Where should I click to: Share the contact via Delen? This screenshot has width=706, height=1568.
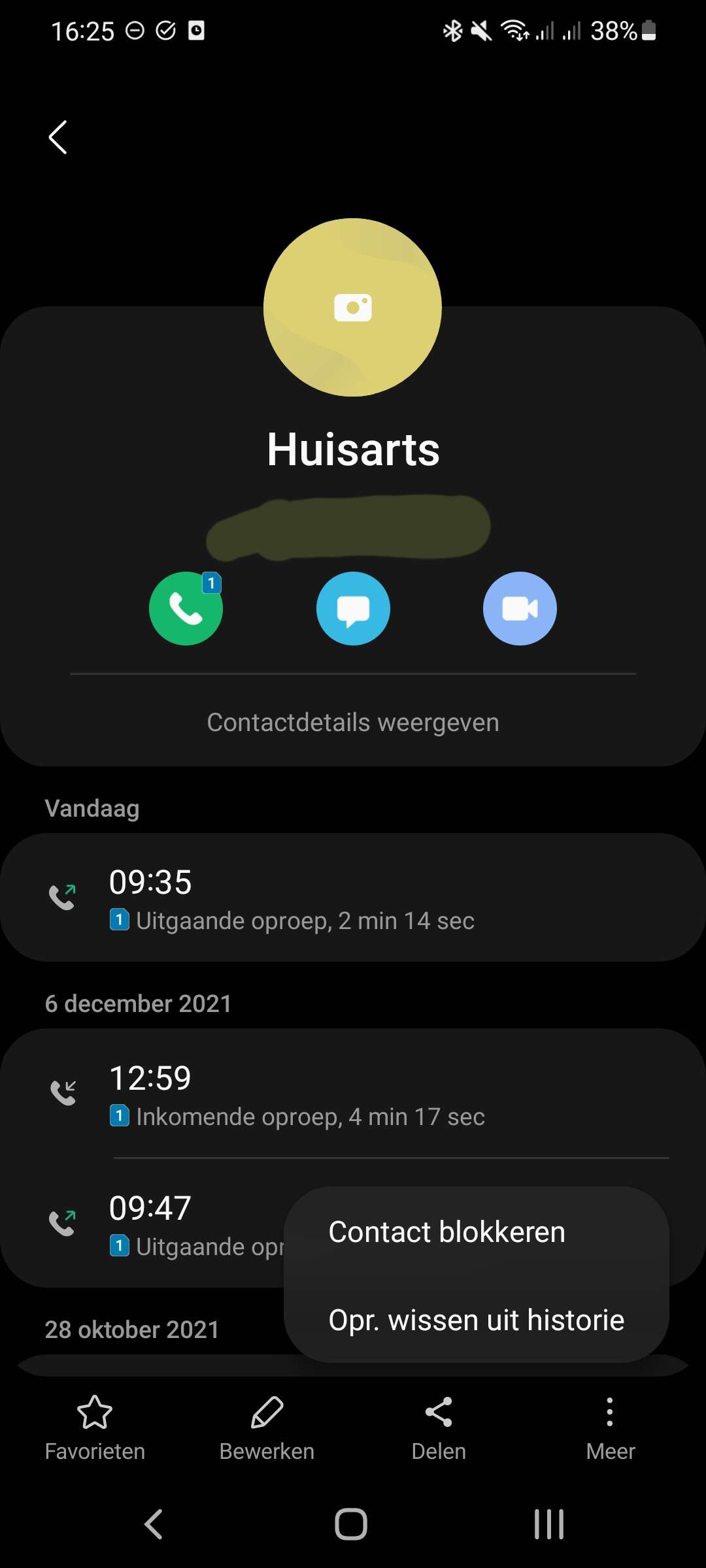(439, 1429)
